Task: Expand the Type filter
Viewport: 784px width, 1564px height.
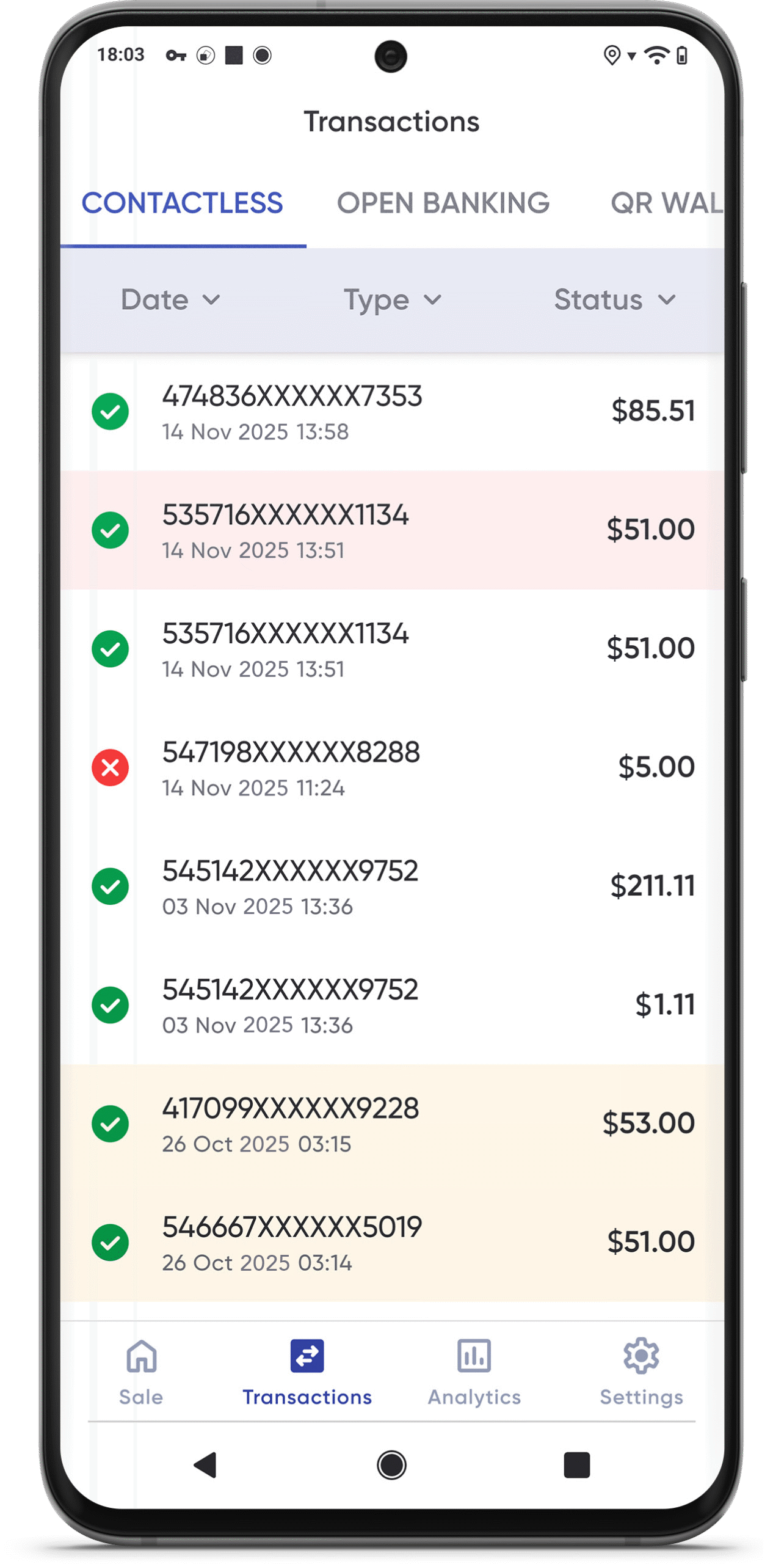Action: pos(392,300)
